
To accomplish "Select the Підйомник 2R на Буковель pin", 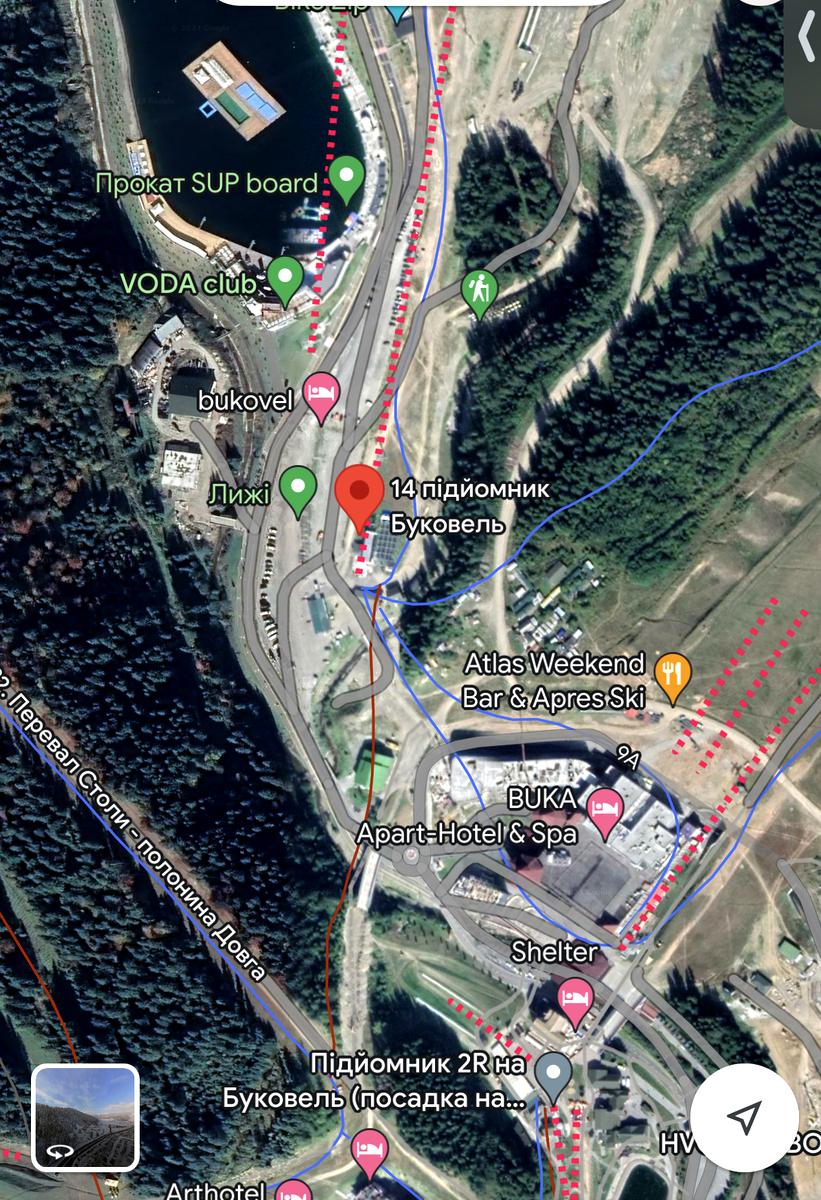I will tap(552, 1075).
